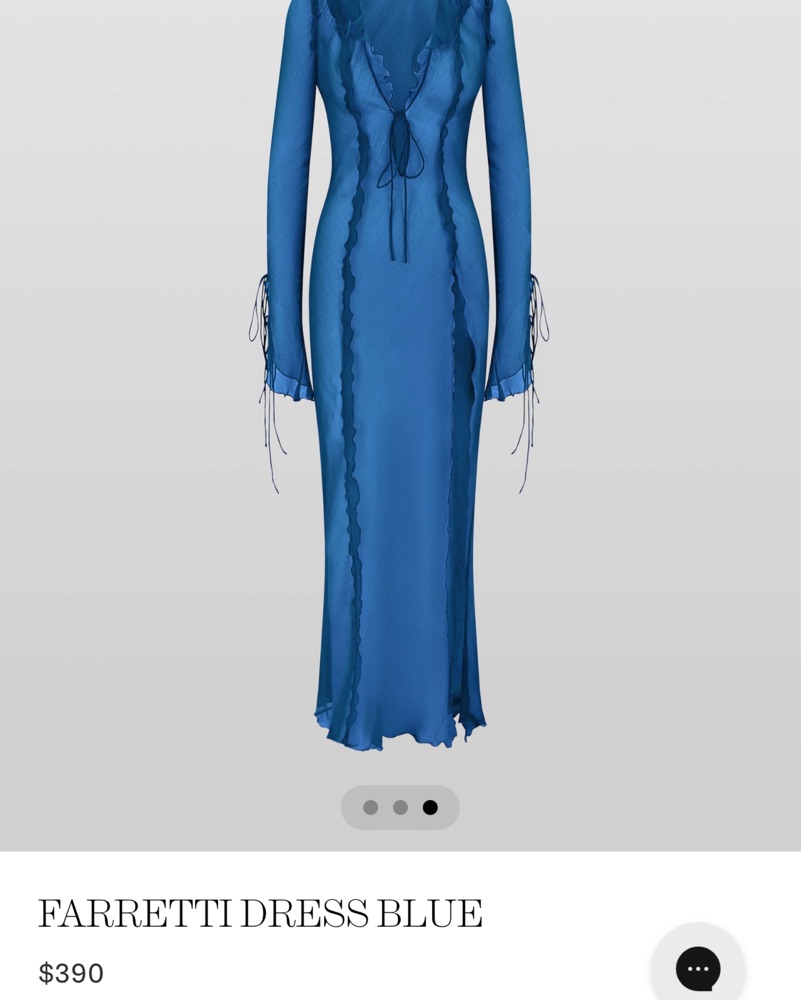Viewport: 801px width, 1000px height.
Task: Select the second image indicator dot
Action: pyautogui.click(x=400, y=807)
